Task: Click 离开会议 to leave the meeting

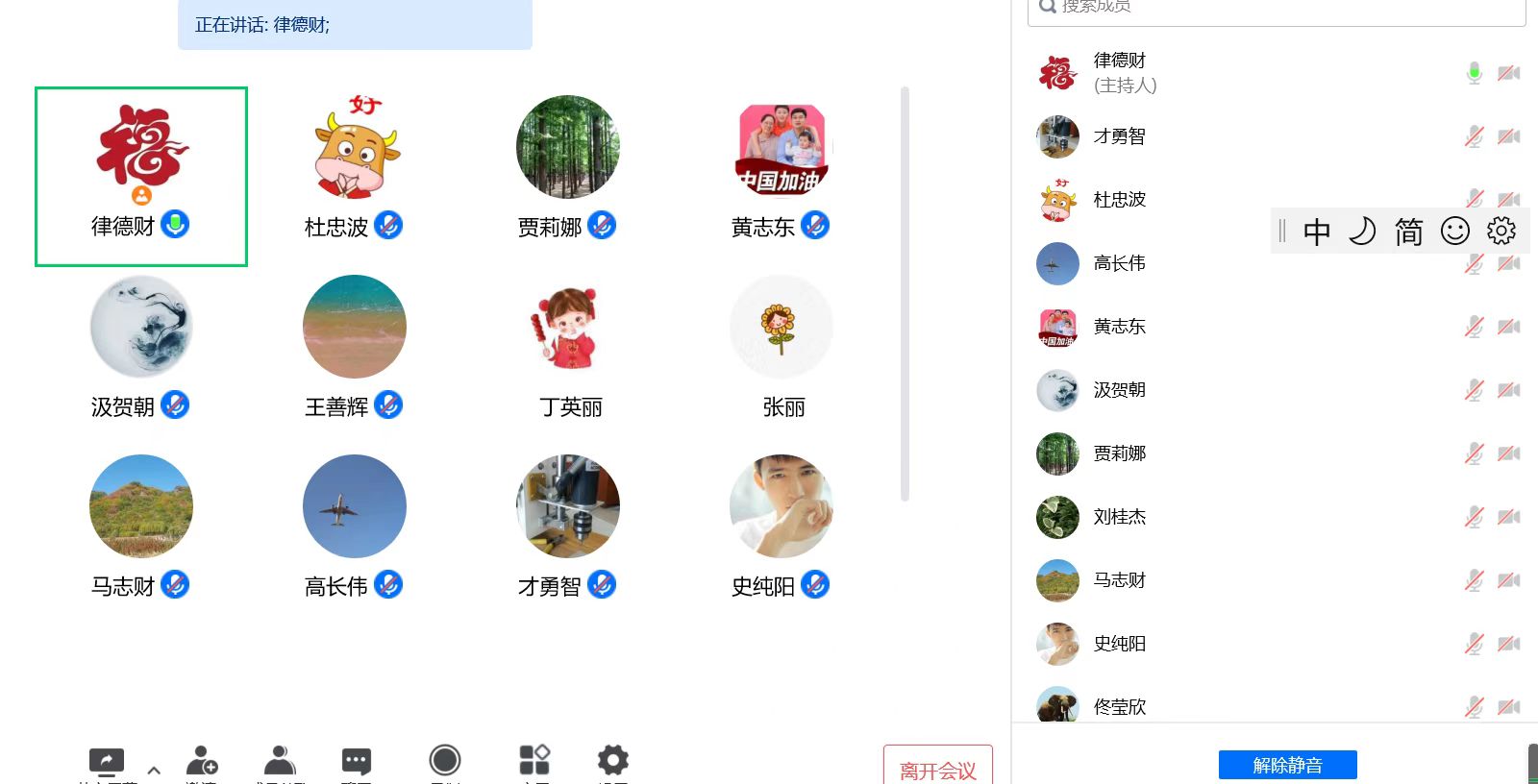Action: (x=937, y=770)
